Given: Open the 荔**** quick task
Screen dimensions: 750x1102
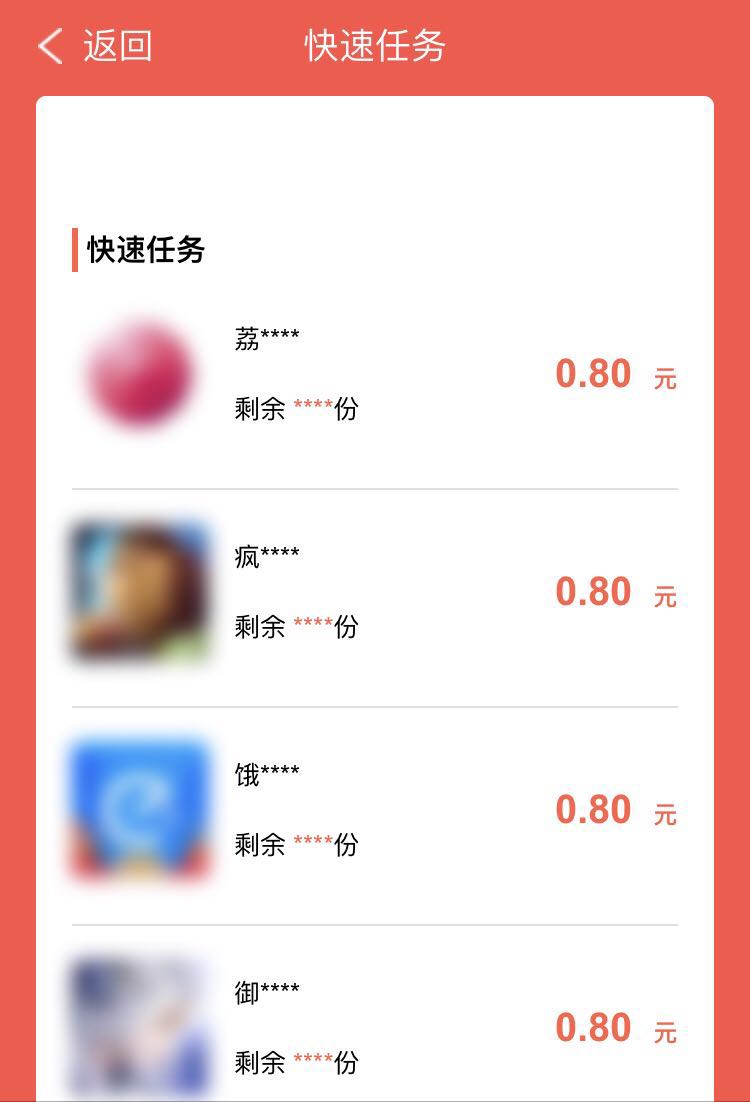Looking at the screenshot, I should click(374, 375).
